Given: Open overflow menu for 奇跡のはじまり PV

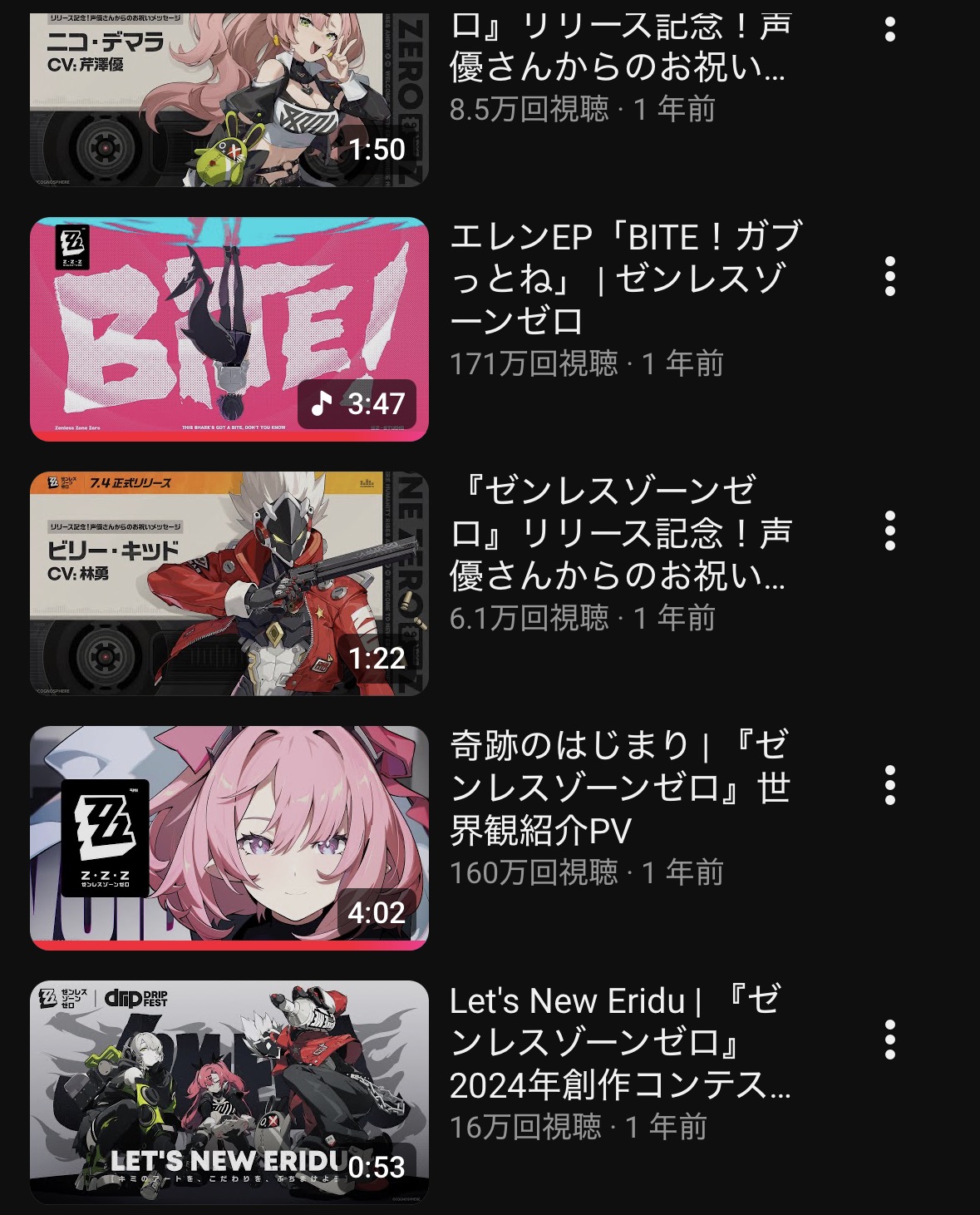Looking at the screenshot, I should [x=889, y=785].
